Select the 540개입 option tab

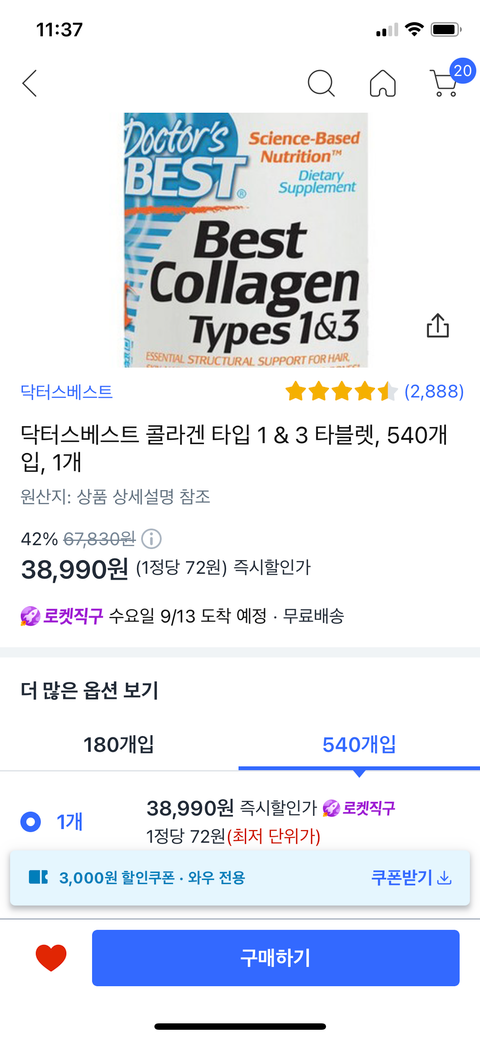click(359, 745)
